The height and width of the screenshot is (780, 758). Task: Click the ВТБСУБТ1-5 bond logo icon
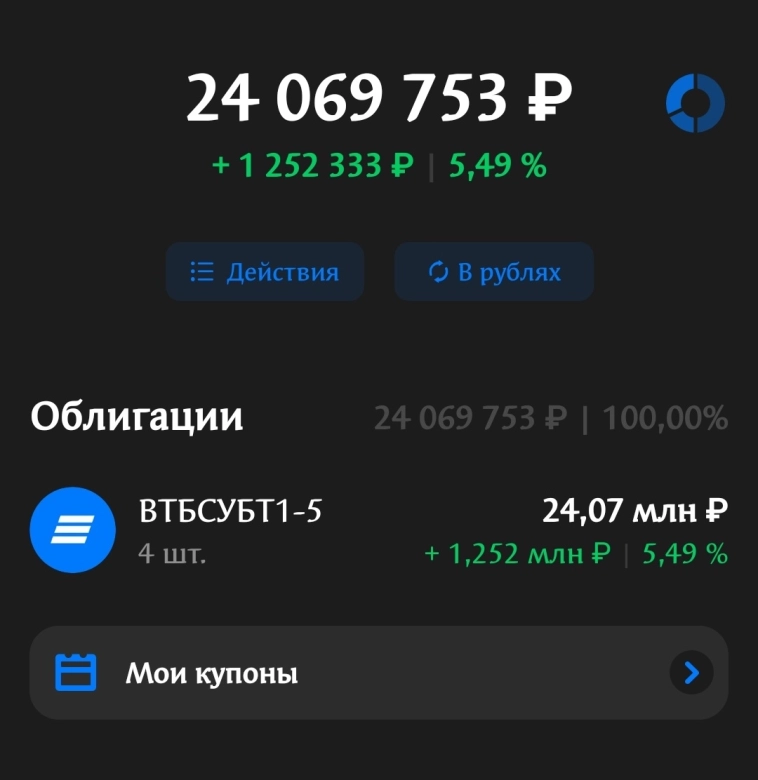[x=74, y=530]
